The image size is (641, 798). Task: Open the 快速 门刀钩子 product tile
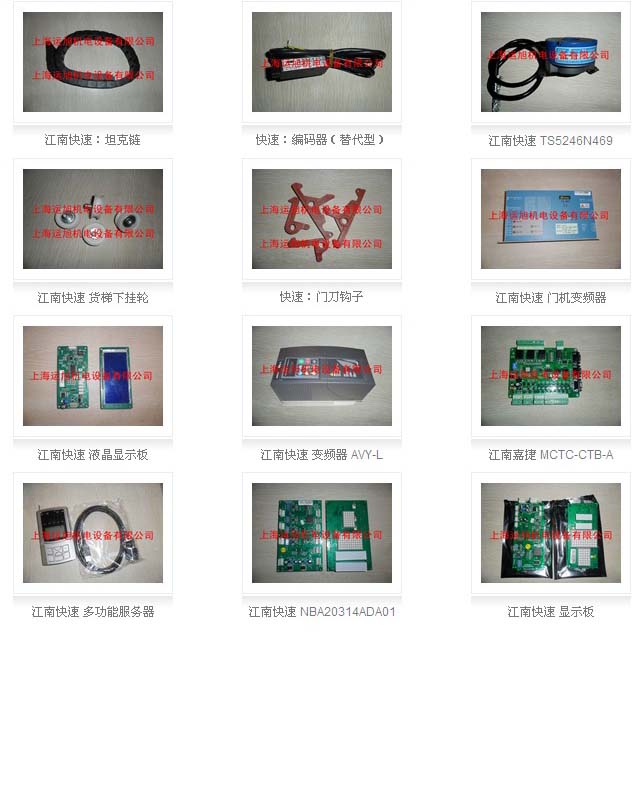tap(321, 219)
